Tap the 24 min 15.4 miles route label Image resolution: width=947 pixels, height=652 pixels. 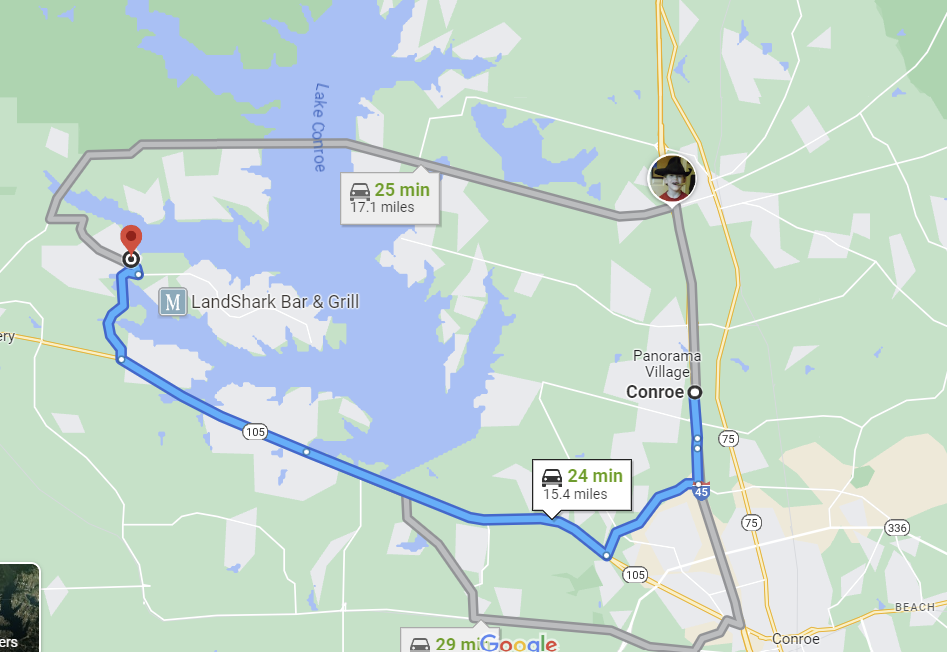(582, 484)
